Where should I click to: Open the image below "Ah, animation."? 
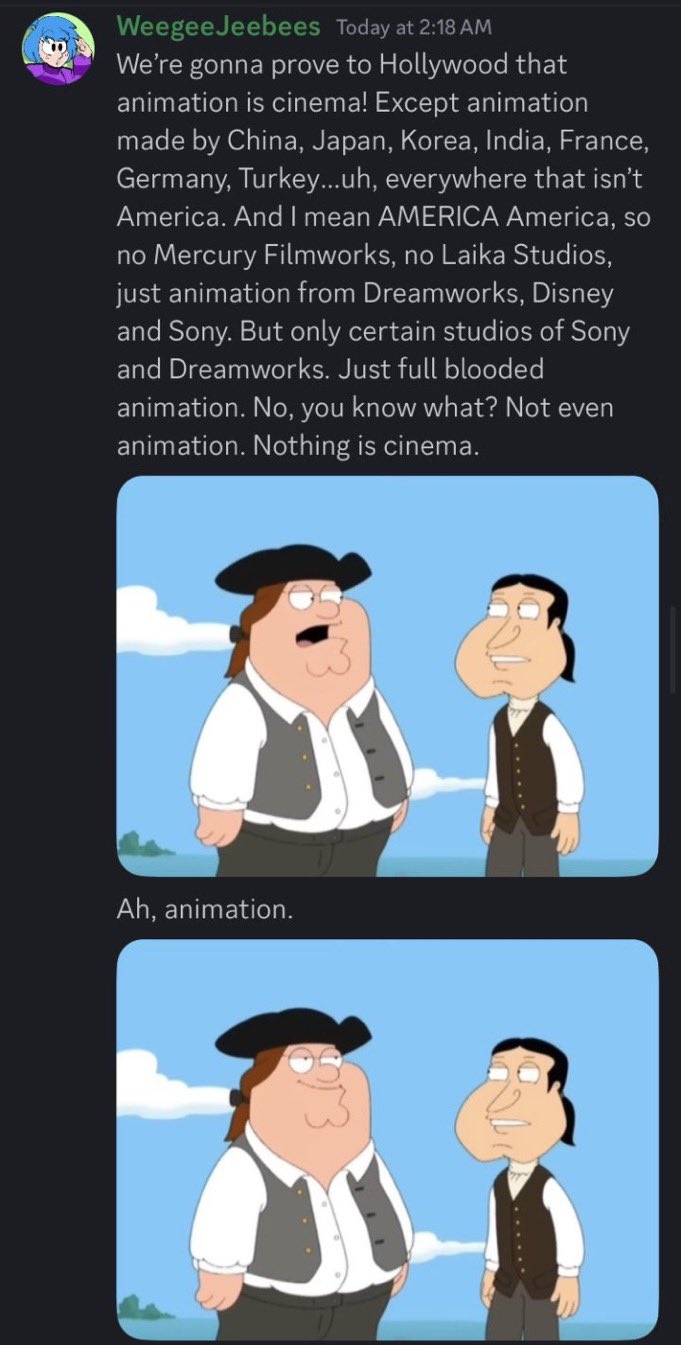(387, 1139)
